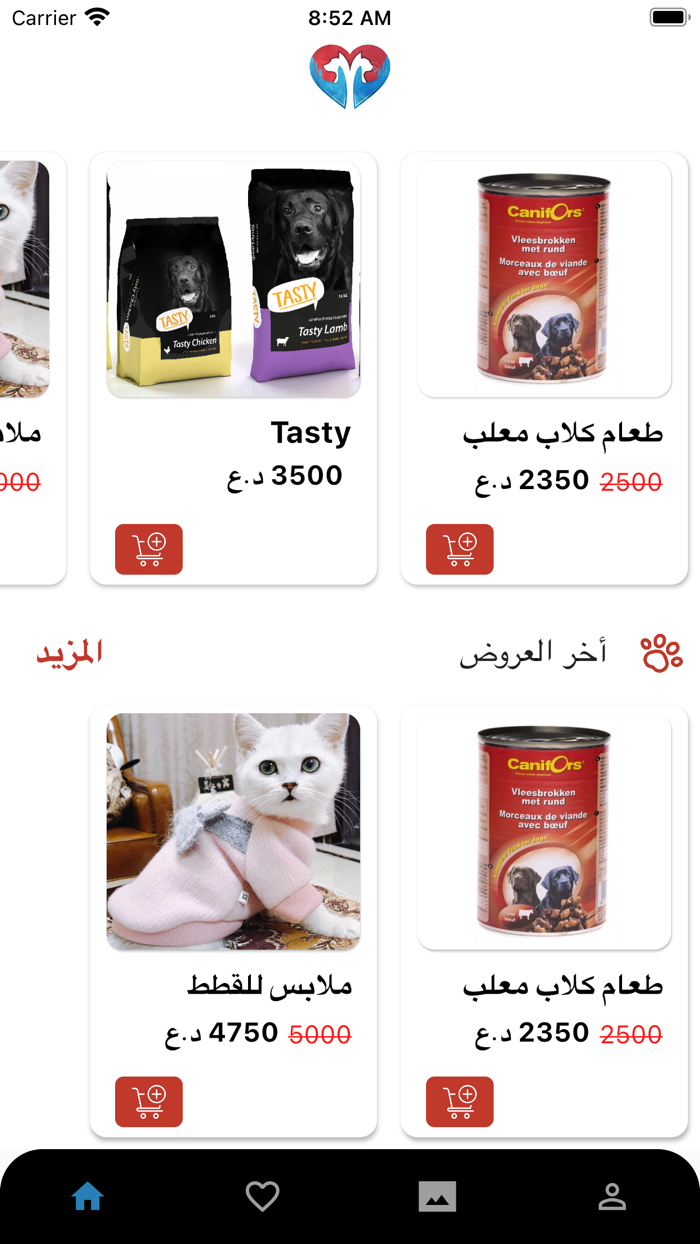The height and width of the screenshot is (1244, 700).
Task: Add ملابس للقطط to cart
Action: 149,1101
